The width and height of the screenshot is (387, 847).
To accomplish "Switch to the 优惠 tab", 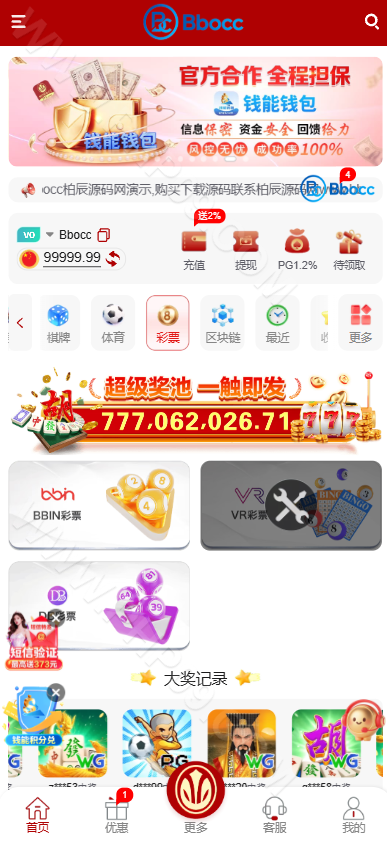I will (117, 816).
